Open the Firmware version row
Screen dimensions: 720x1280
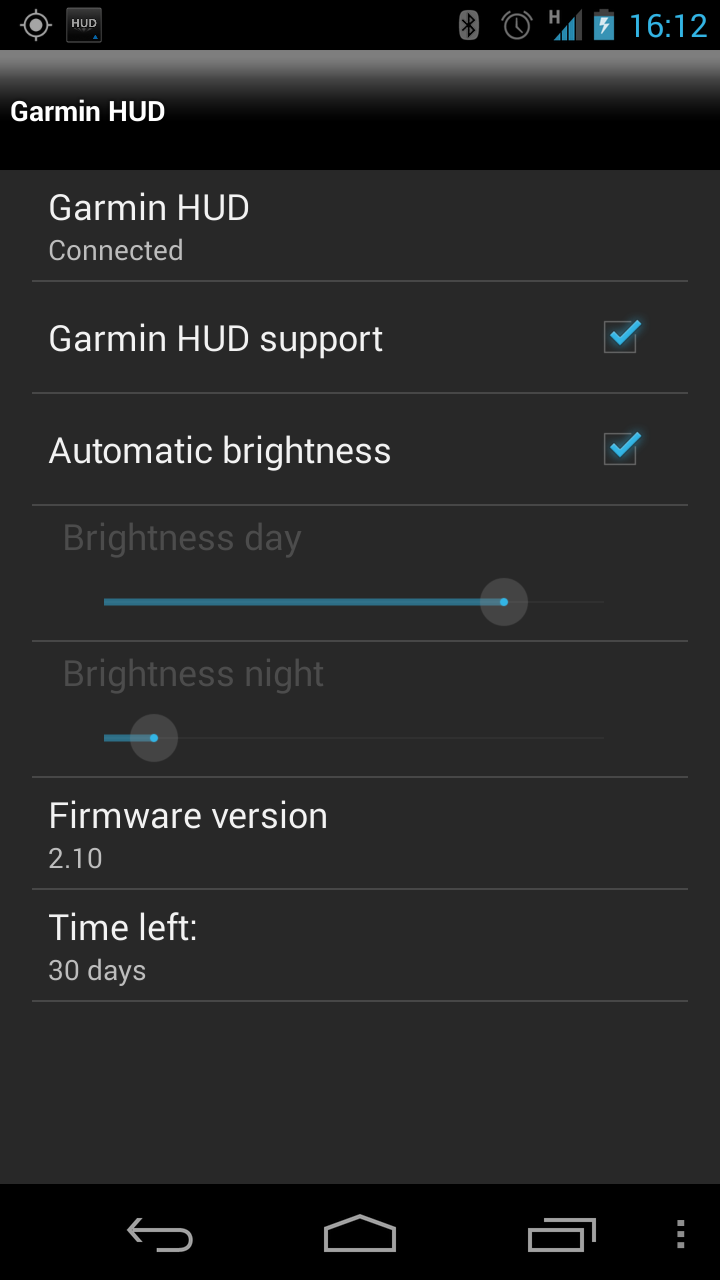360,834
